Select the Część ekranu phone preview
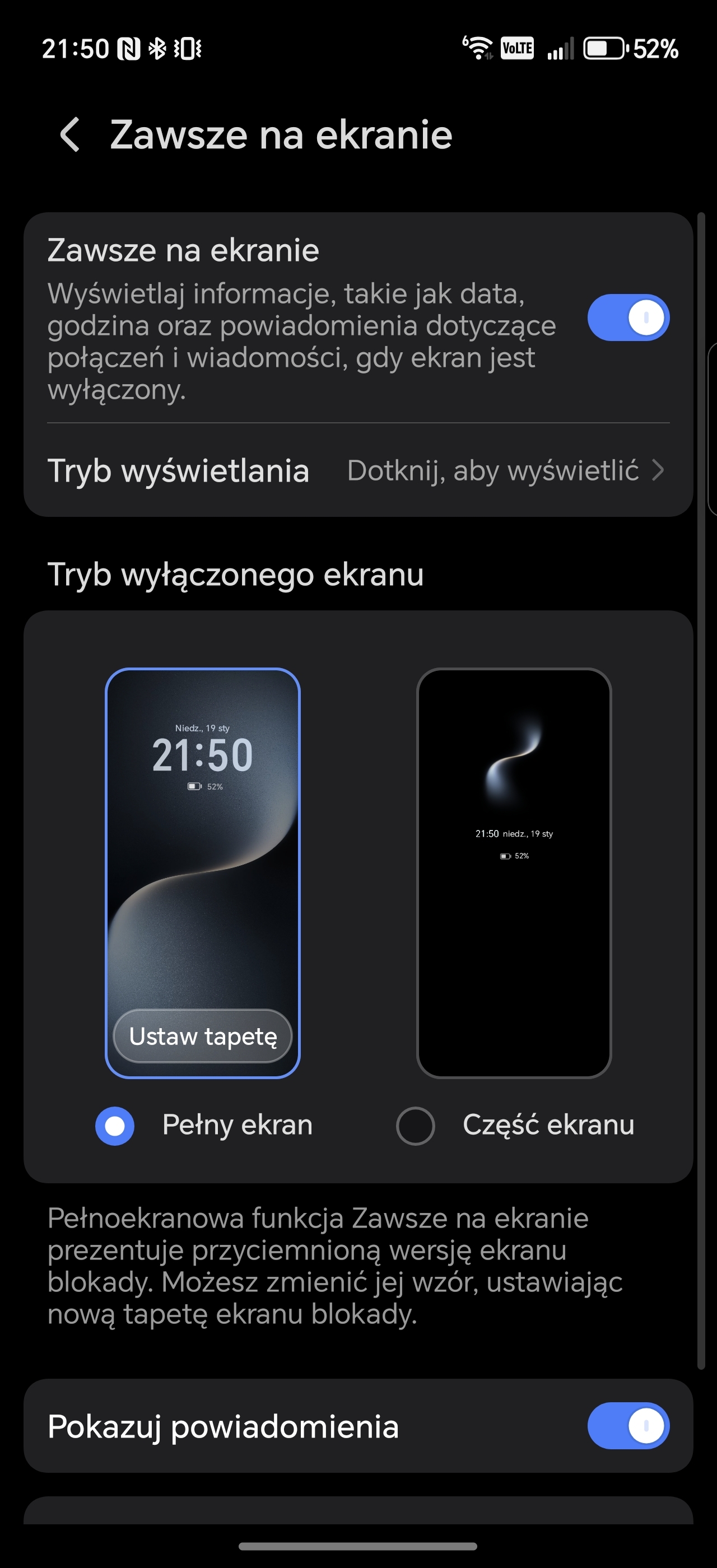The image size is (717, 1568). 514,873
